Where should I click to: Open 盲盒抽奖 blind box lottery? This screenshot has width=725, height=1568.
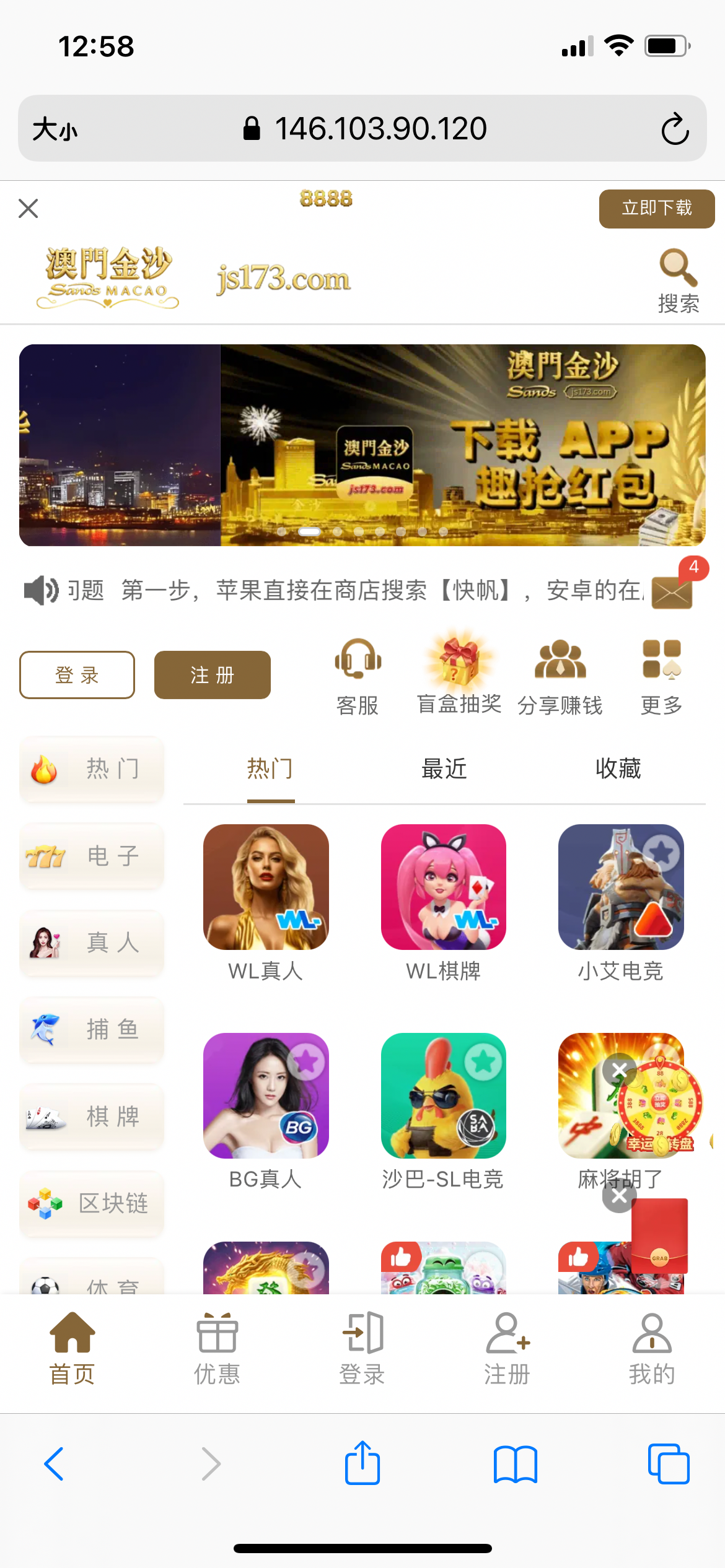pos(459,676)
